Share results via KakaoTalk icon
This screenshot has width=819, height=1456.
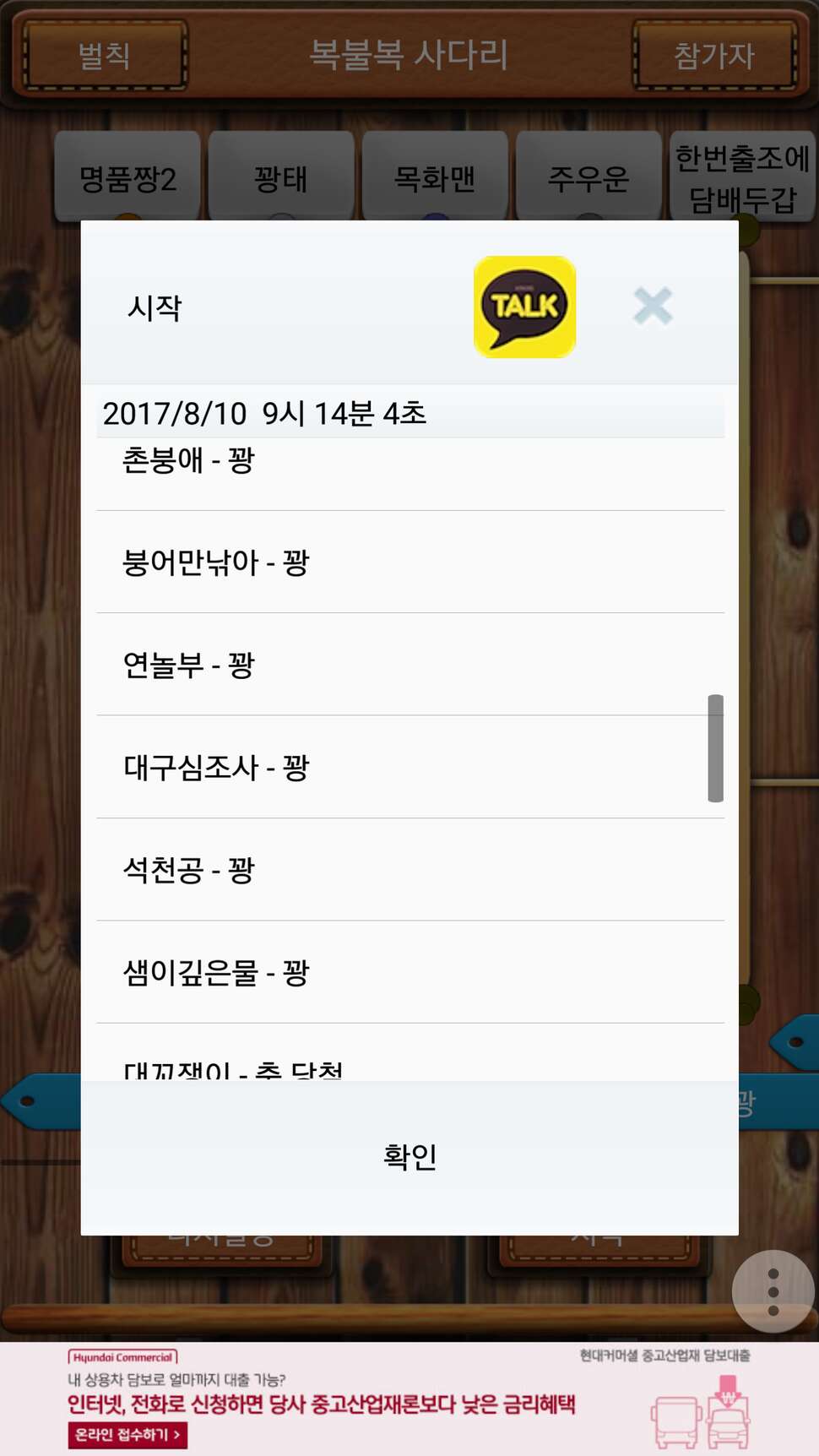524,307
